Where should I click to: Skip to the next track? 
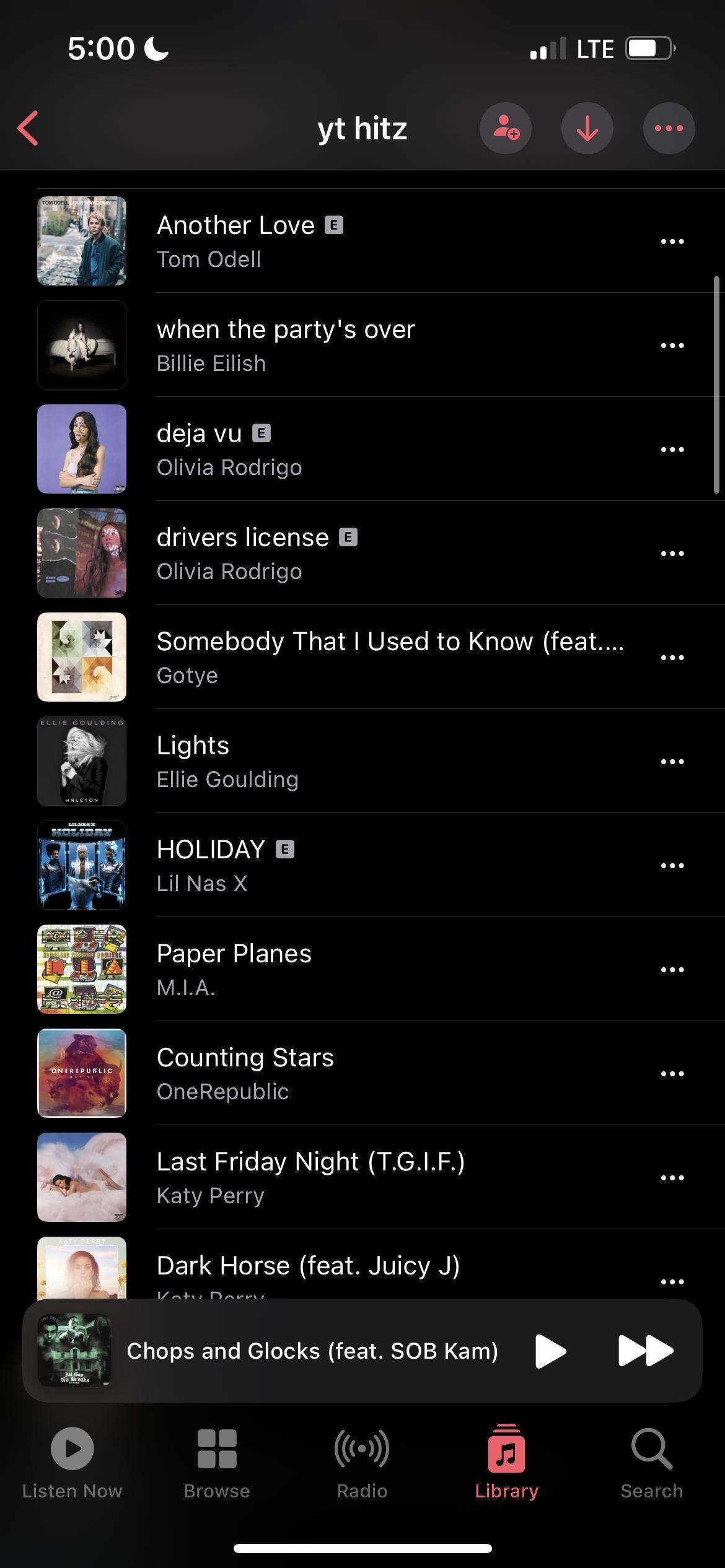(x=645, y=1351)
